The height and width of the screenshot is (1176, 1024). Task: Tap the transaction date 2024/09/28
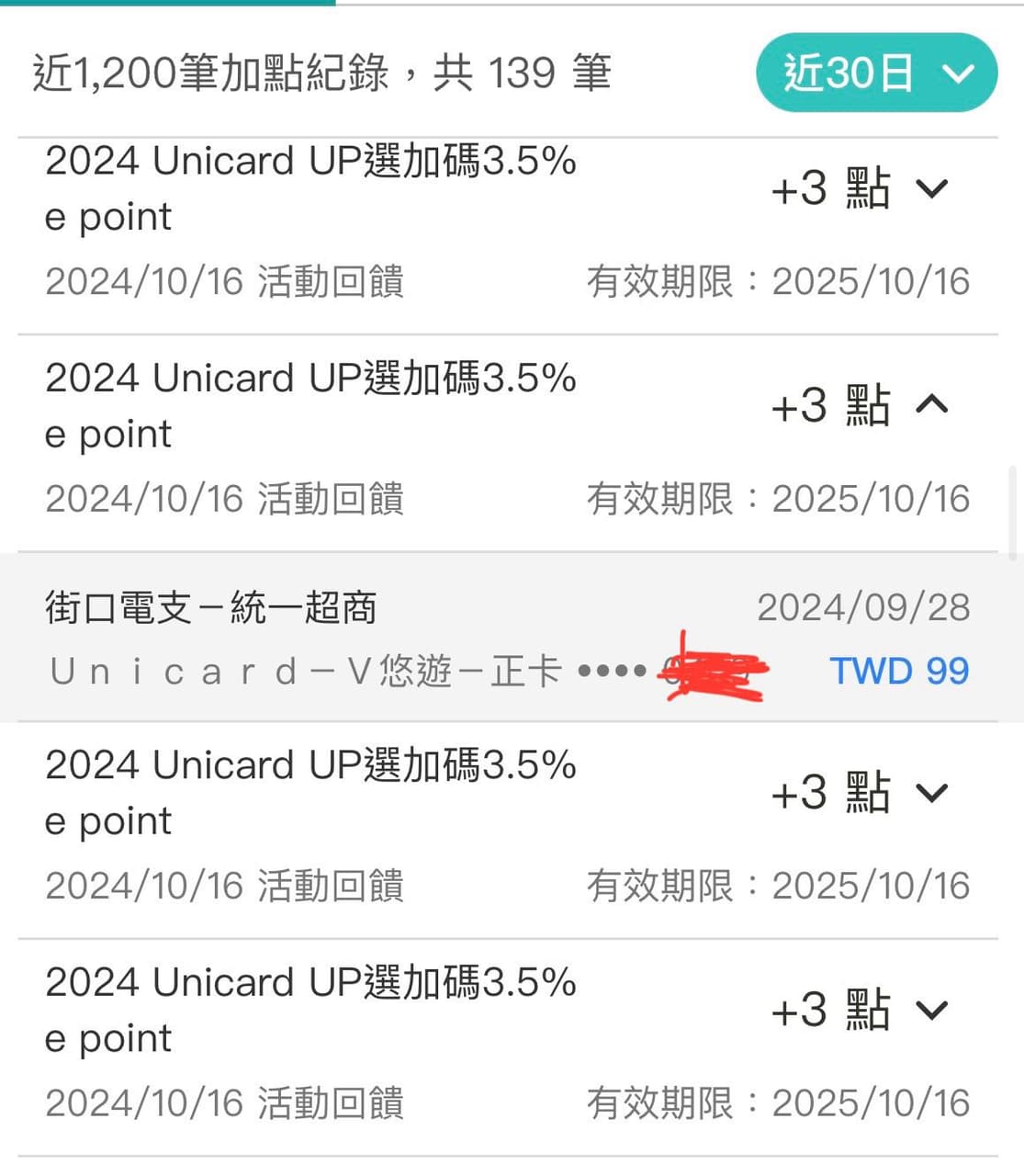(x=864, y=606)
